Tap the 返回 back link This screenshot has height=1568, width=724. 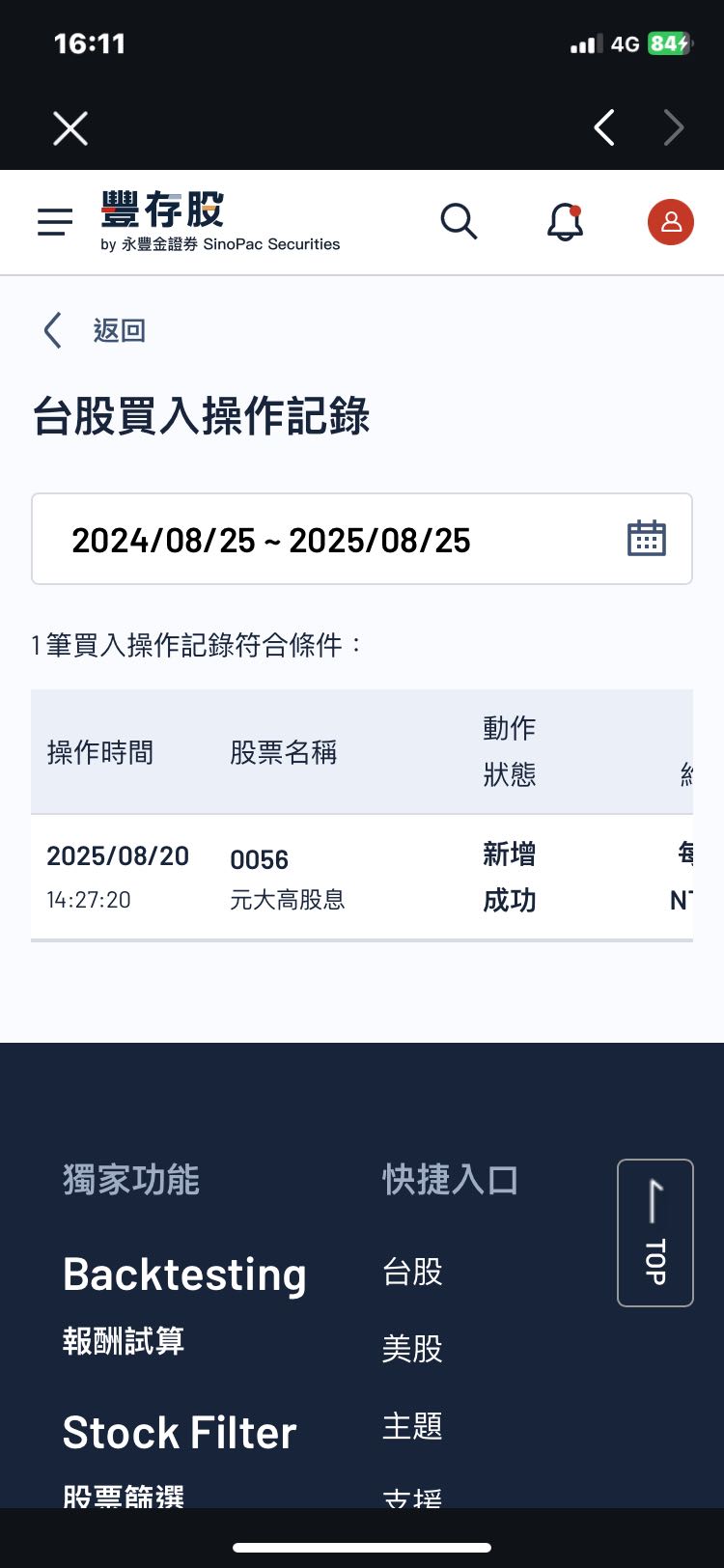pos(119,329)
